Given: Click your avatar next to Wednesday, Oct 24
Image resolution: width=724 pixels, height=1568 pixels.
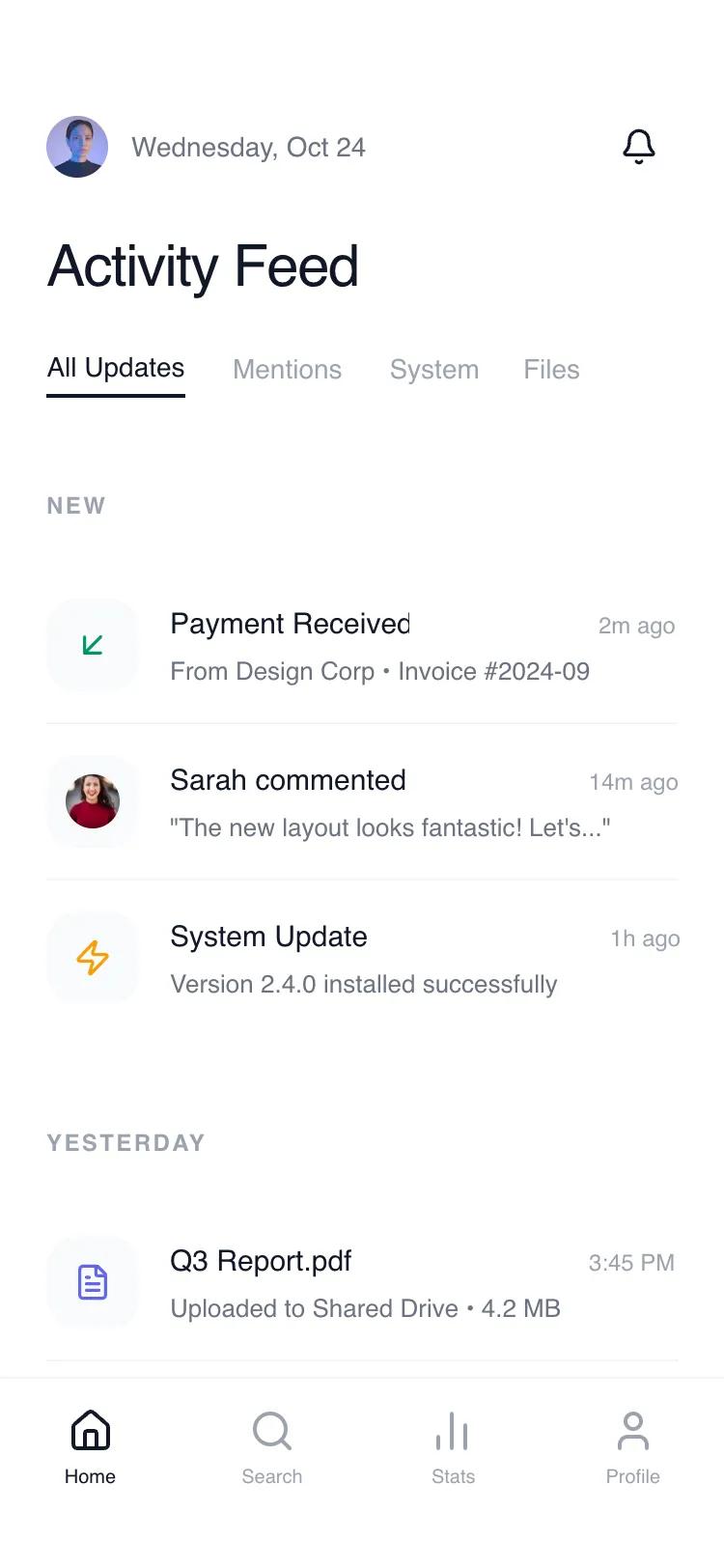Looking at the screenshot, I should (77, 147).
